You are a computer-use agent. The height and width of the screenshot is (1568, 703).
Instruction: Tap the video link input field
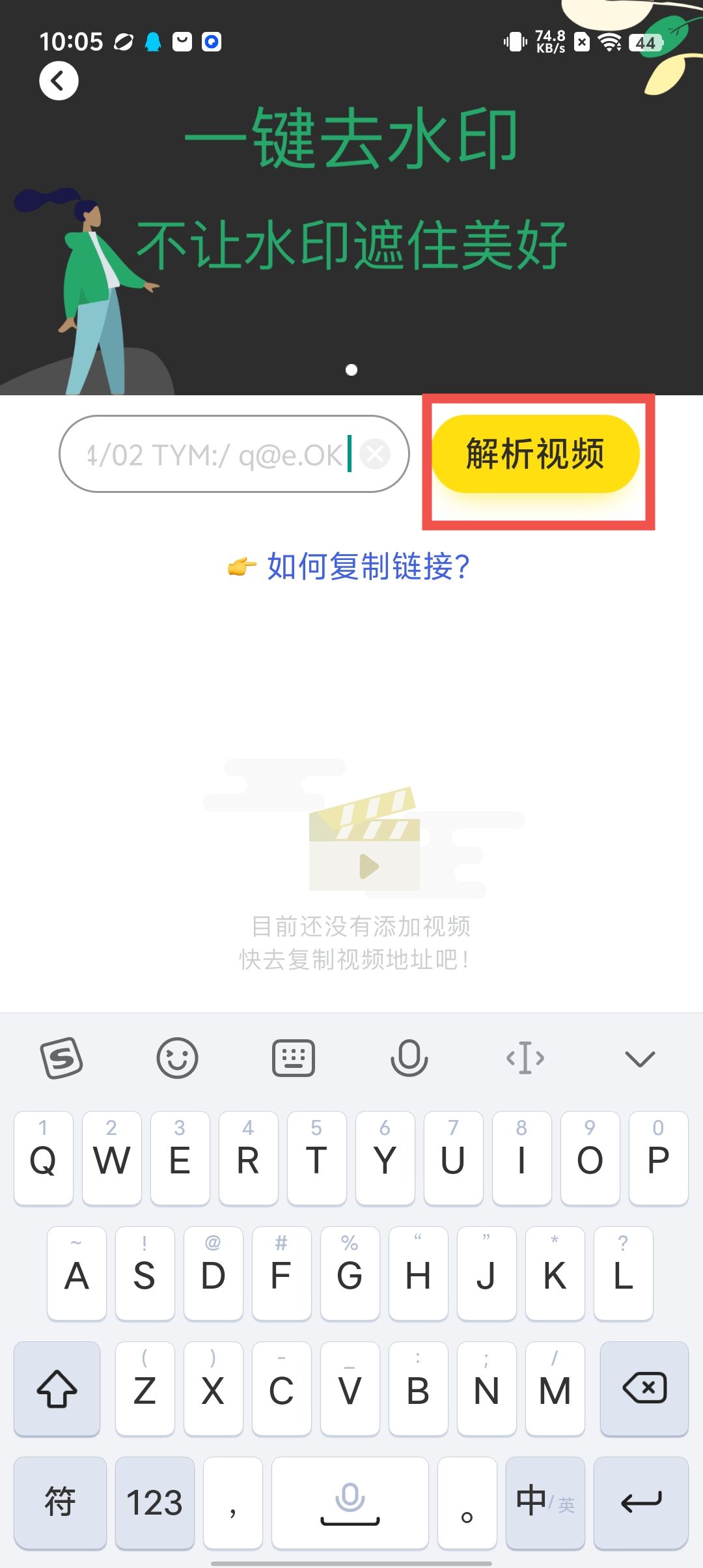pyautogui.click(x=215, y=455)
